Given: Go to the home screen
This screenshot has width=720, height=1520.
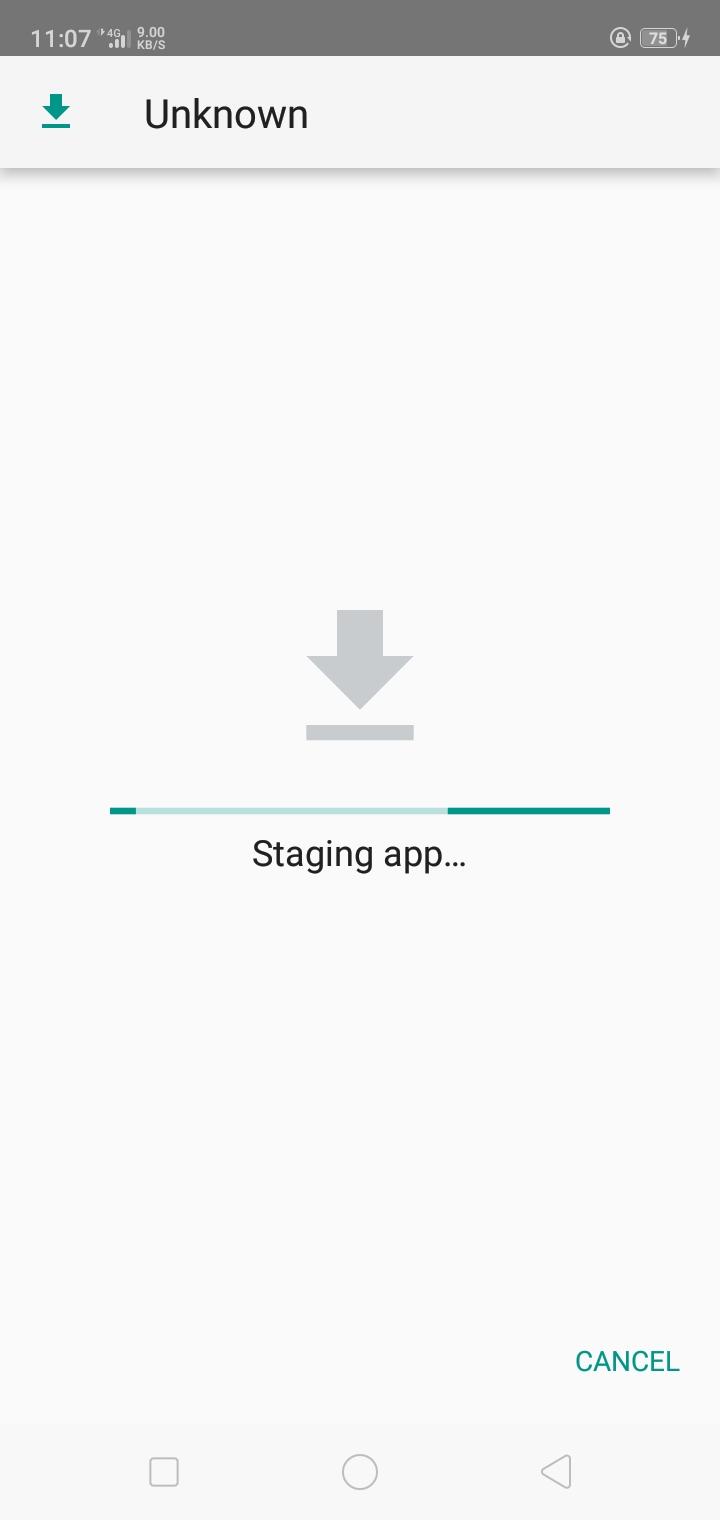Looking at the screenshot, I should coord(360,1471).
